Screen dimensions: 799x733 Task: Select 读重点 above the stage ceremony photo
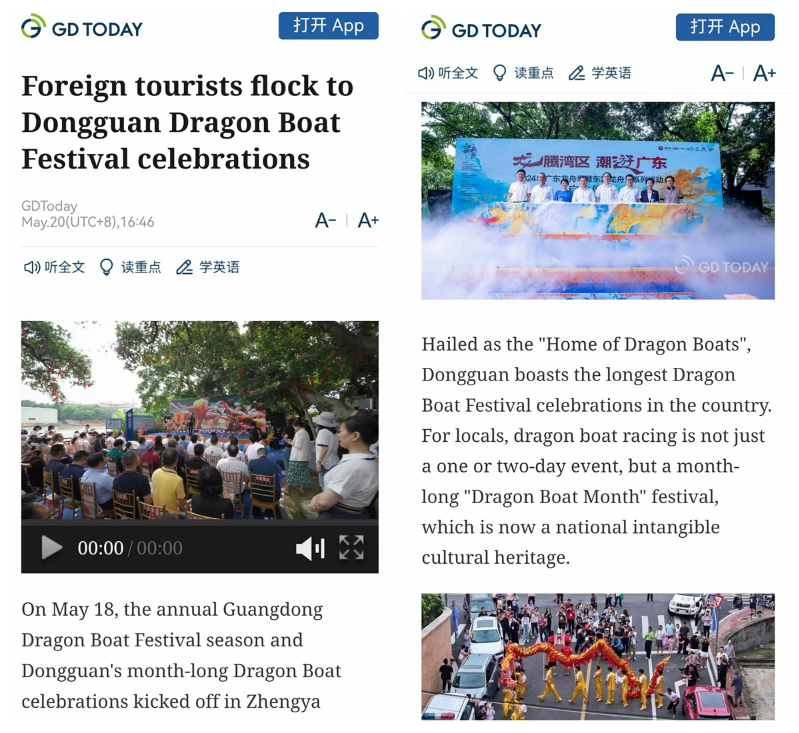[523, 73]
